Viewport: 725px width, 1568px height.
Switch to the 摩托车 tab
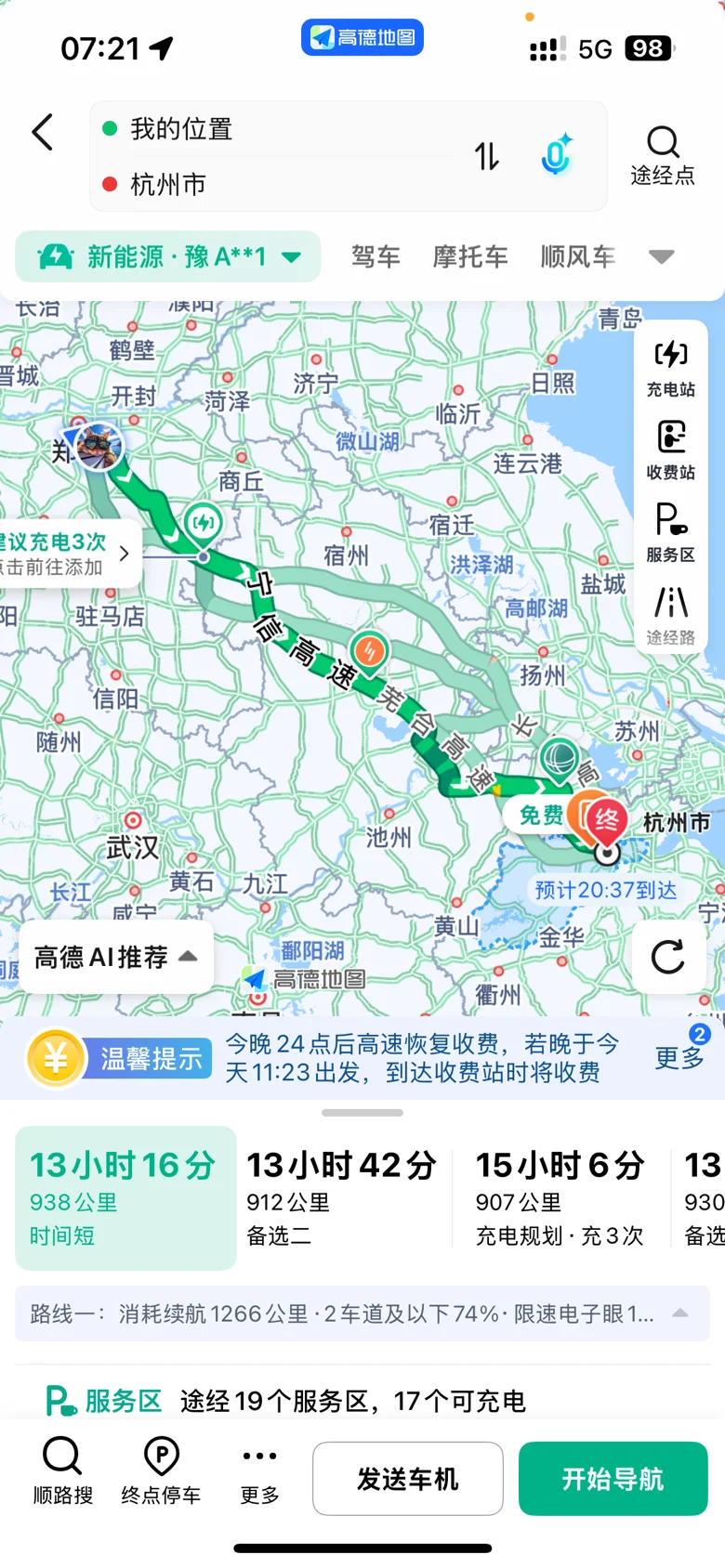[470, 256]
